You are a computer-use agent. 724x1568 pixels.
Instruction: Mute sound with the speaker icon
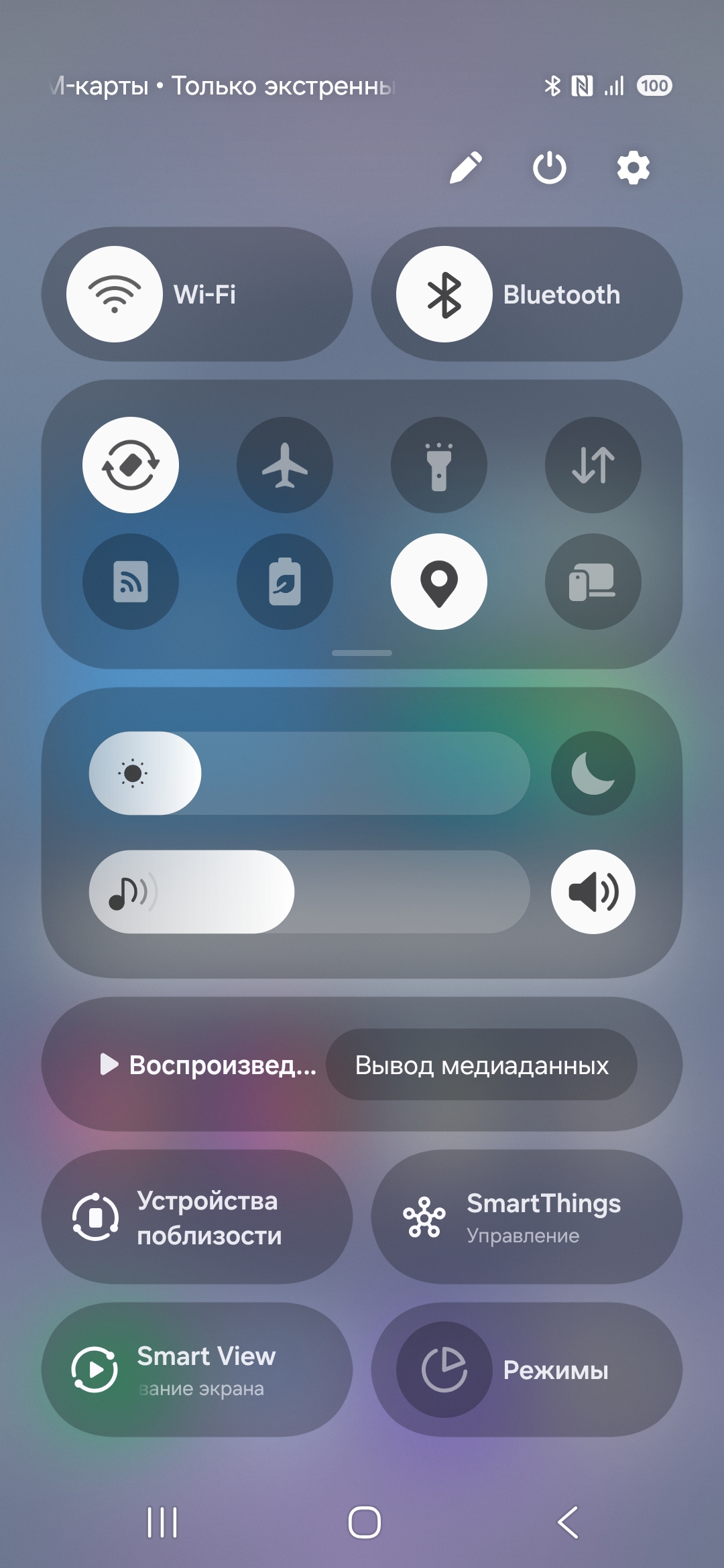pyautogui.click(x=593, y=892)
